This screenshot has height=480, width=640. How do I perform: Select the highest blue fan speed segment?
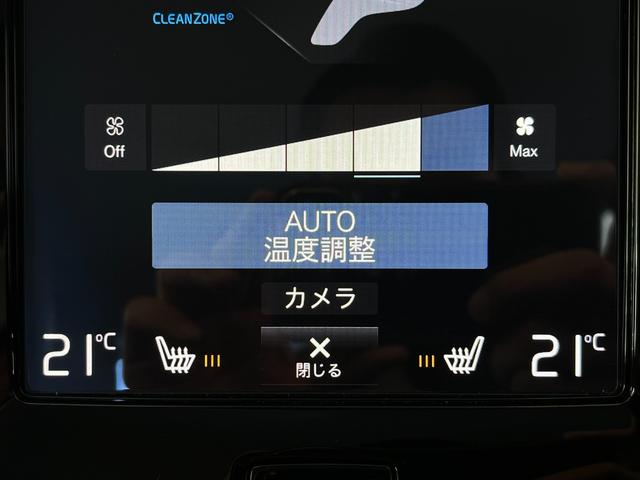455,139
